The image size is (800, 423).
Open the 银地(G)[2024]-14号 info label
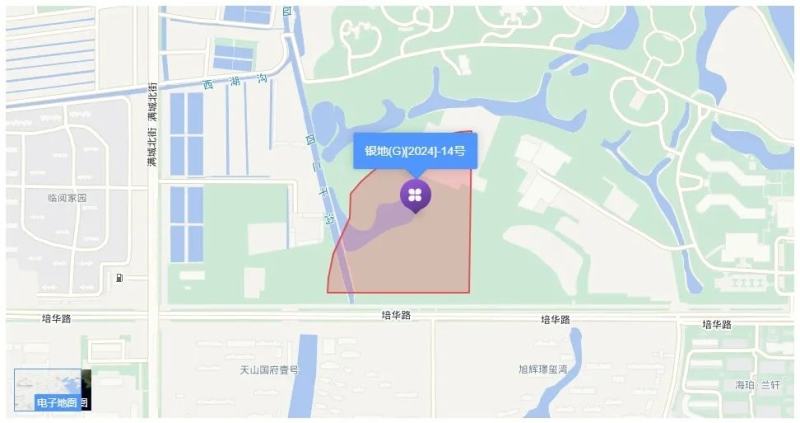pos(414,152)
